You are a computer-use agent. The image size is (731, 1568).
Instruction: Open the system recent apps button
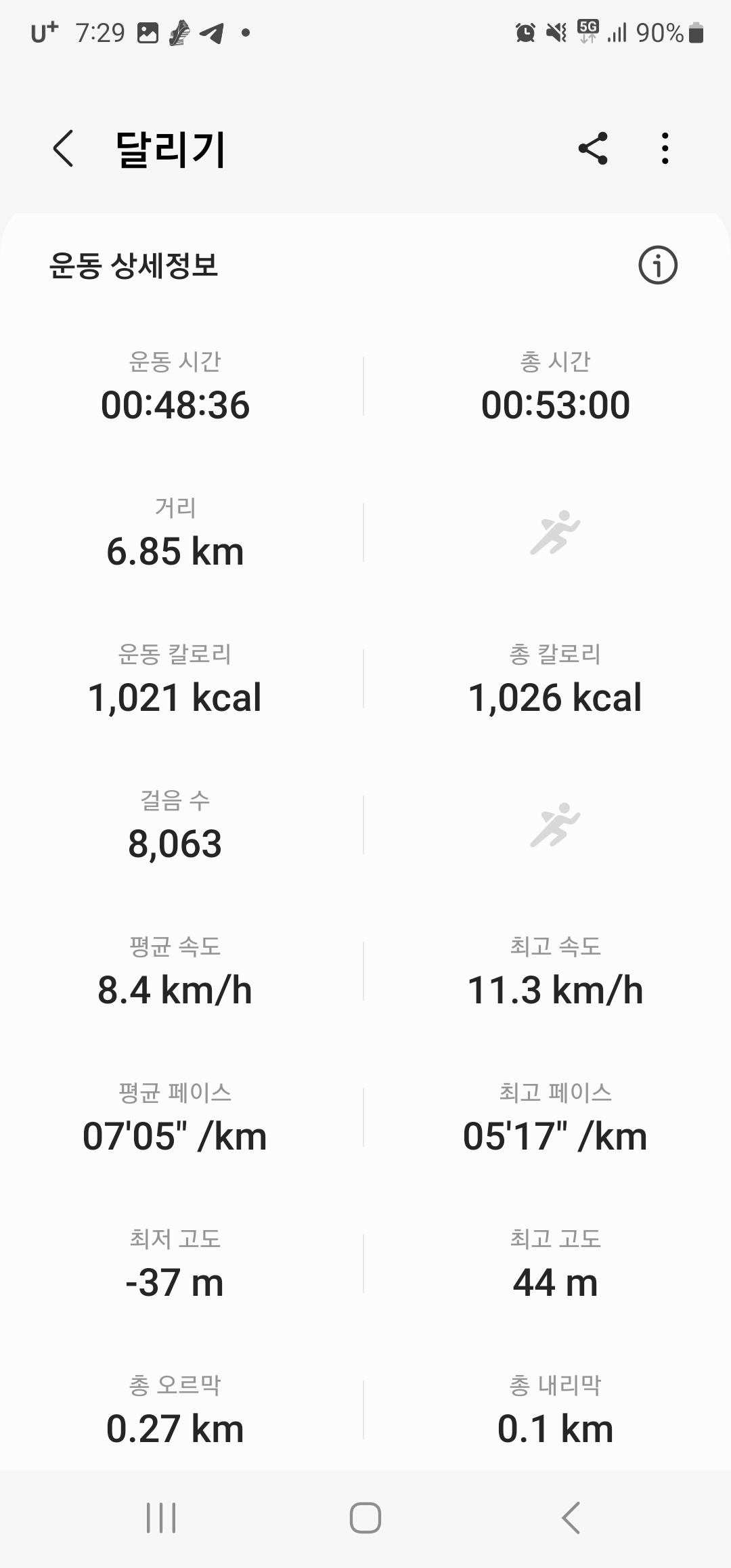[161, 1517]
